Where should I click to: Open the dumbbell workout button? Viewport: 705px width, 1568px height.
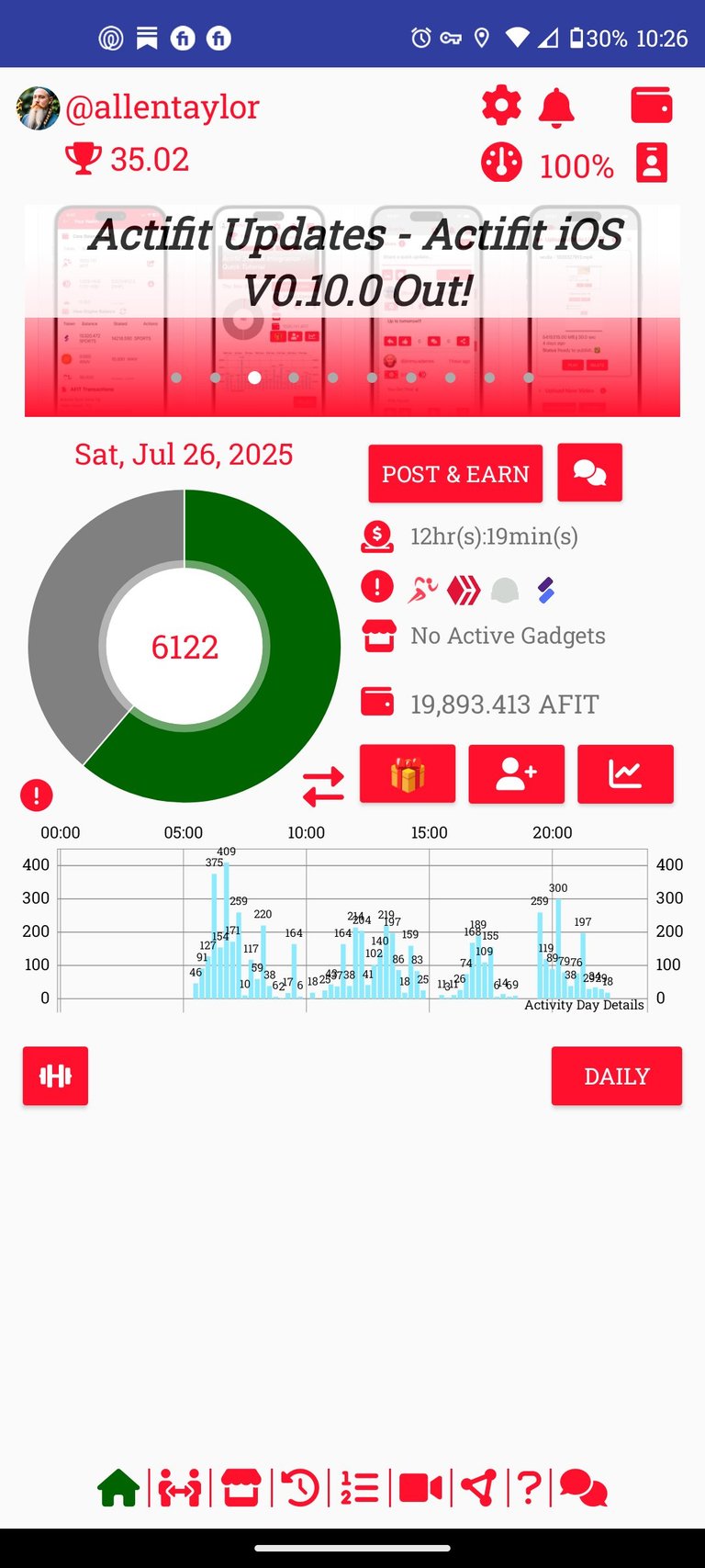click(x=55, y=1076)
